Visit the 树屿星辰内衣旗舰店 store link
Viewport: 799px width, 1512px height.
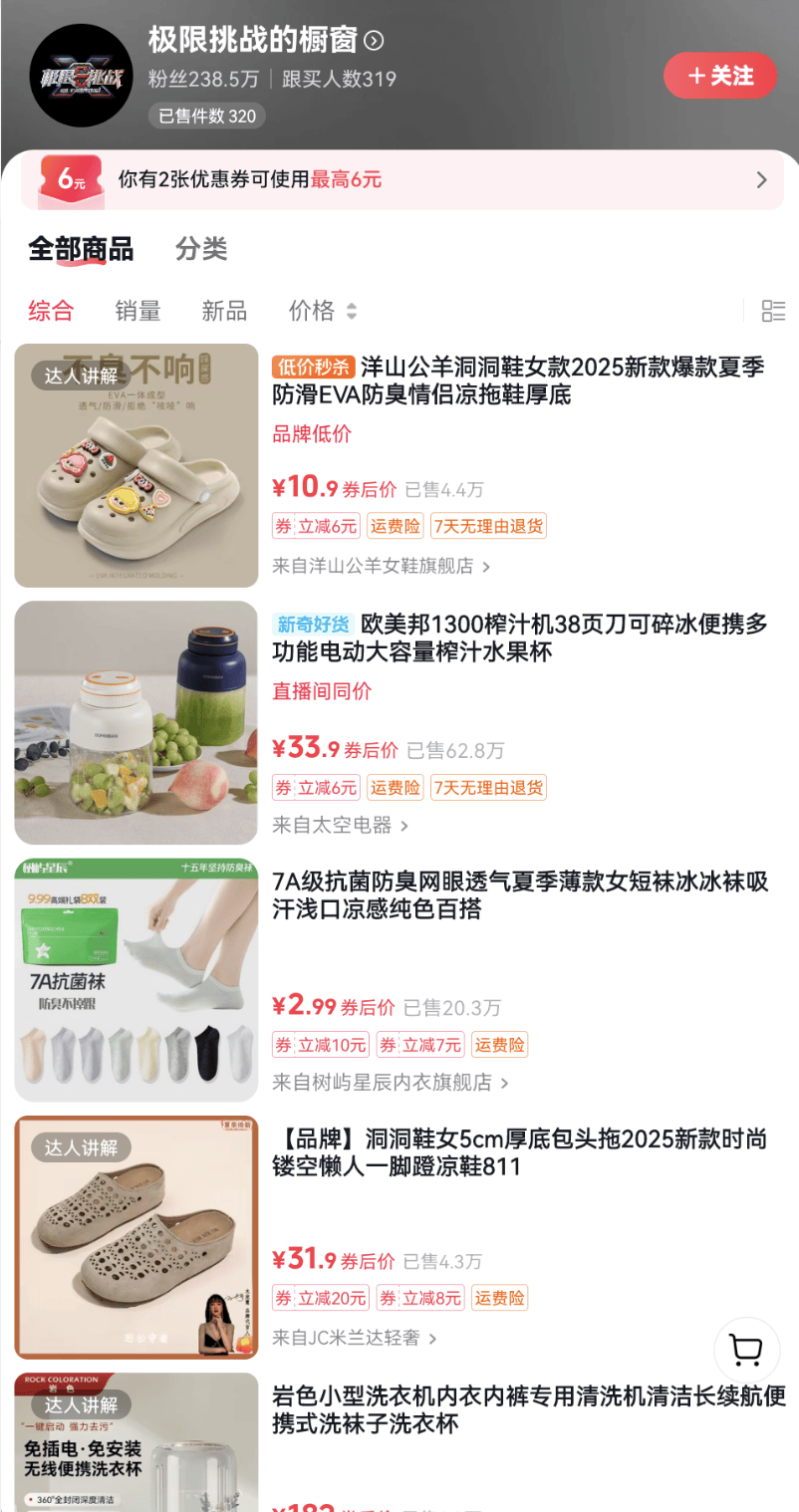(390, 1082)
